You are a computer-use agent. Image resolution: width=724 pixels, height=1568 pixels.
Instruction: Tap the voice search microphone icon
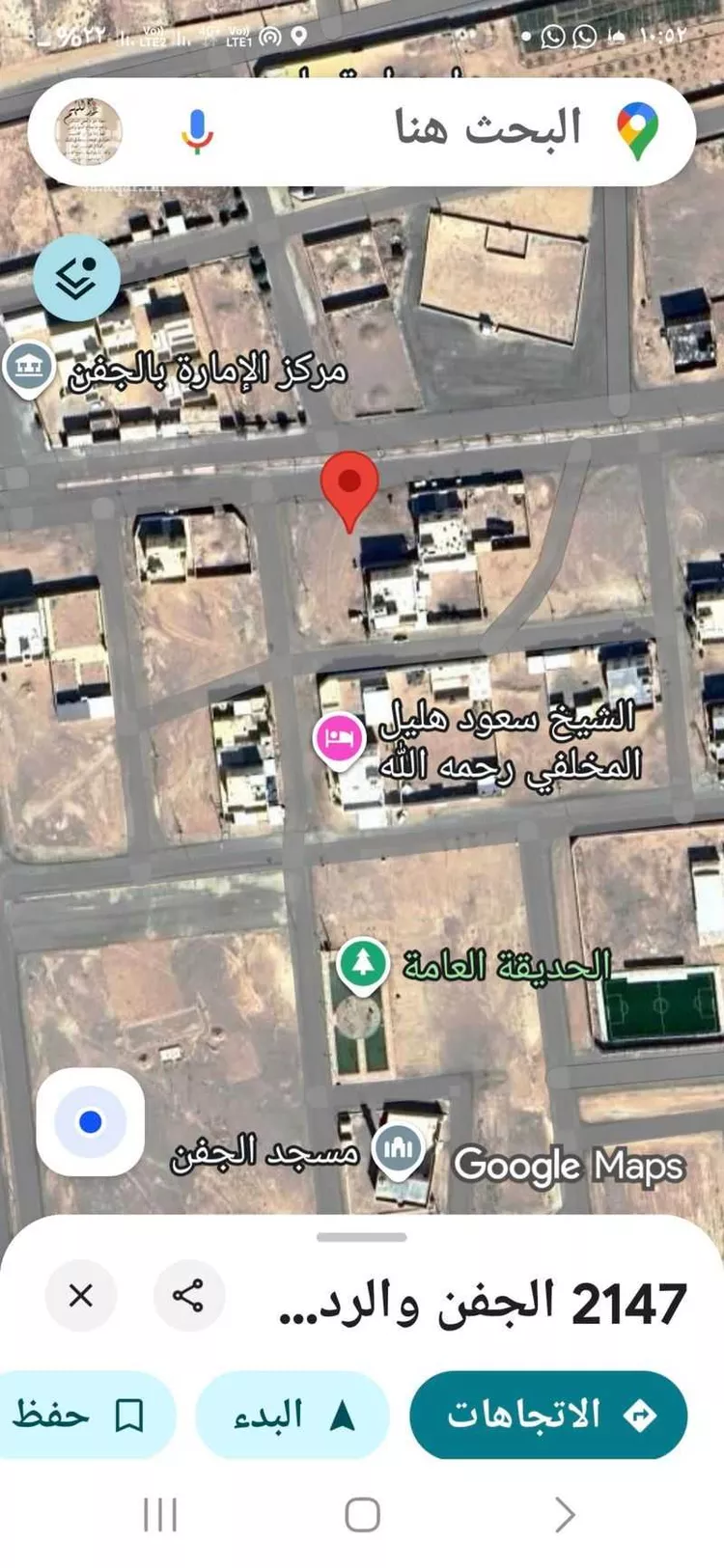(x=196, y=132)
